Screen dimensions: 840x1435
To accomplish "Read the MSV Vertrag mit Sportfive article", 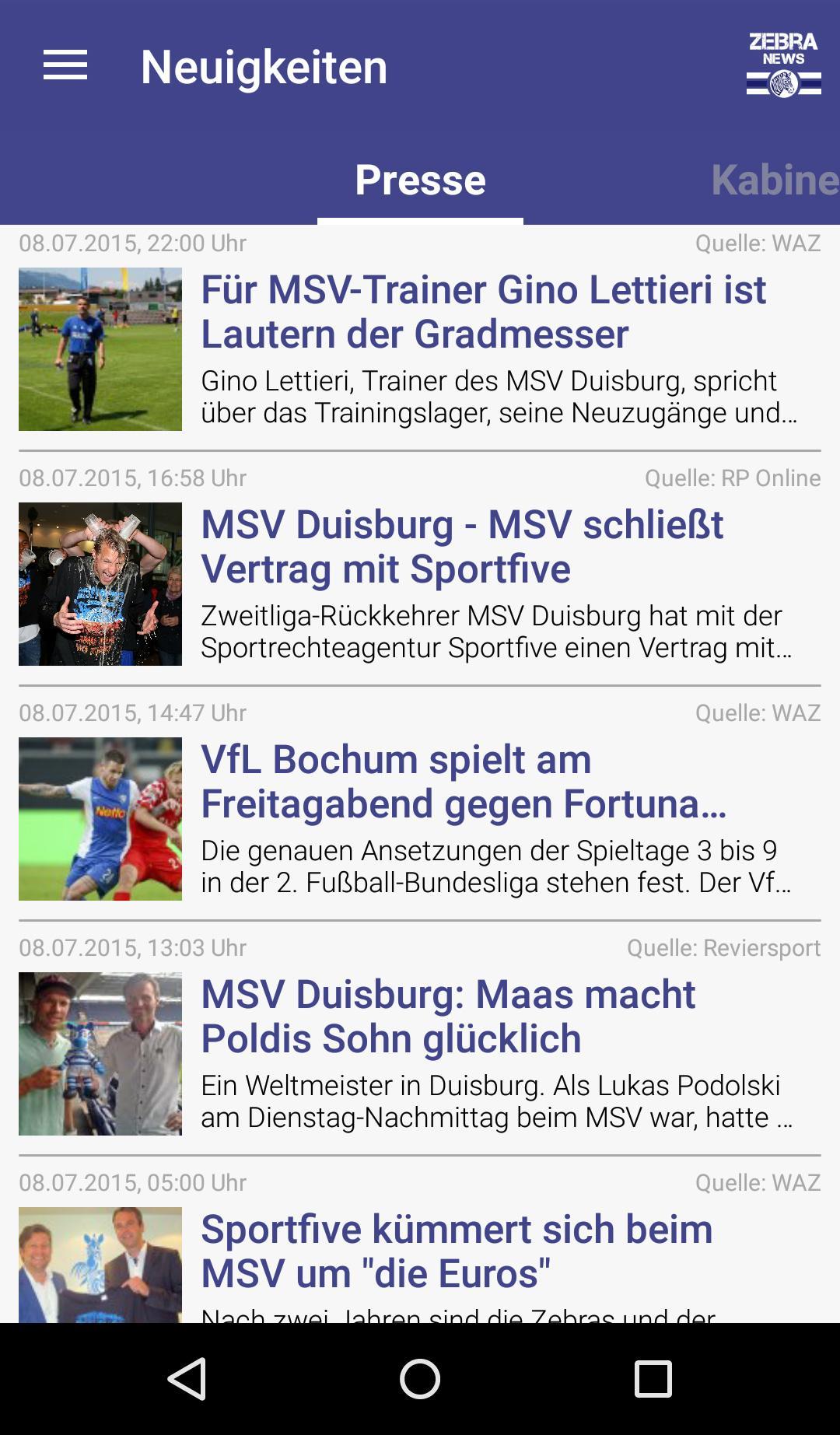I will pos(462,547).
